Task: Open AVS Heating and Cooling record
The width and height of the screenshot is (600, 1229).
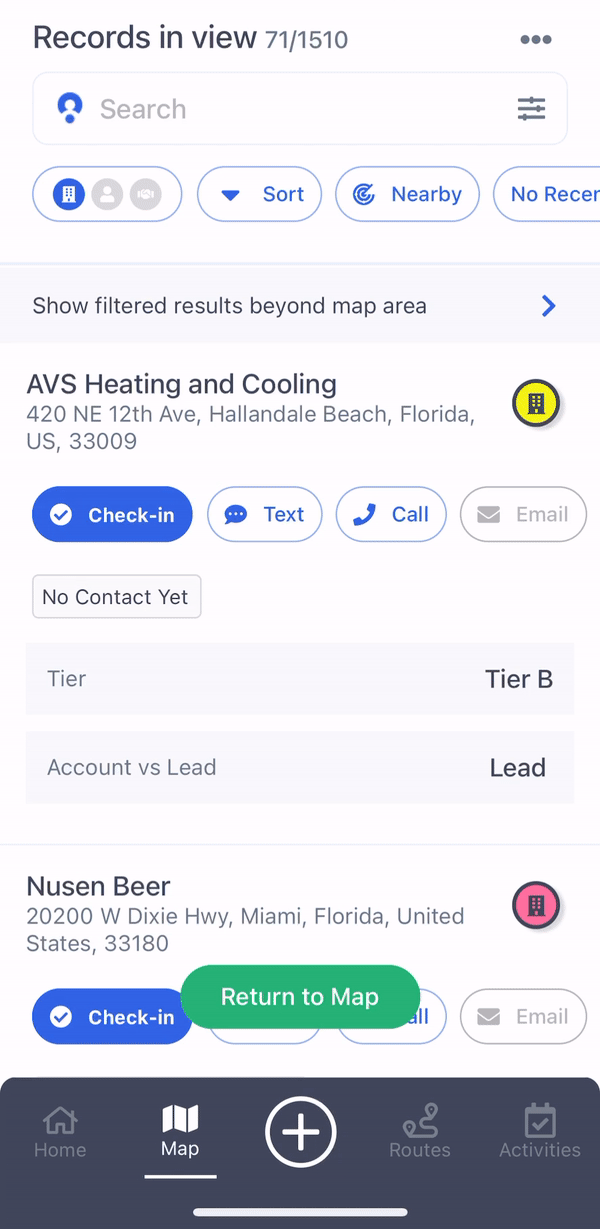Action: pyautogui.click(x=182, y=384)
